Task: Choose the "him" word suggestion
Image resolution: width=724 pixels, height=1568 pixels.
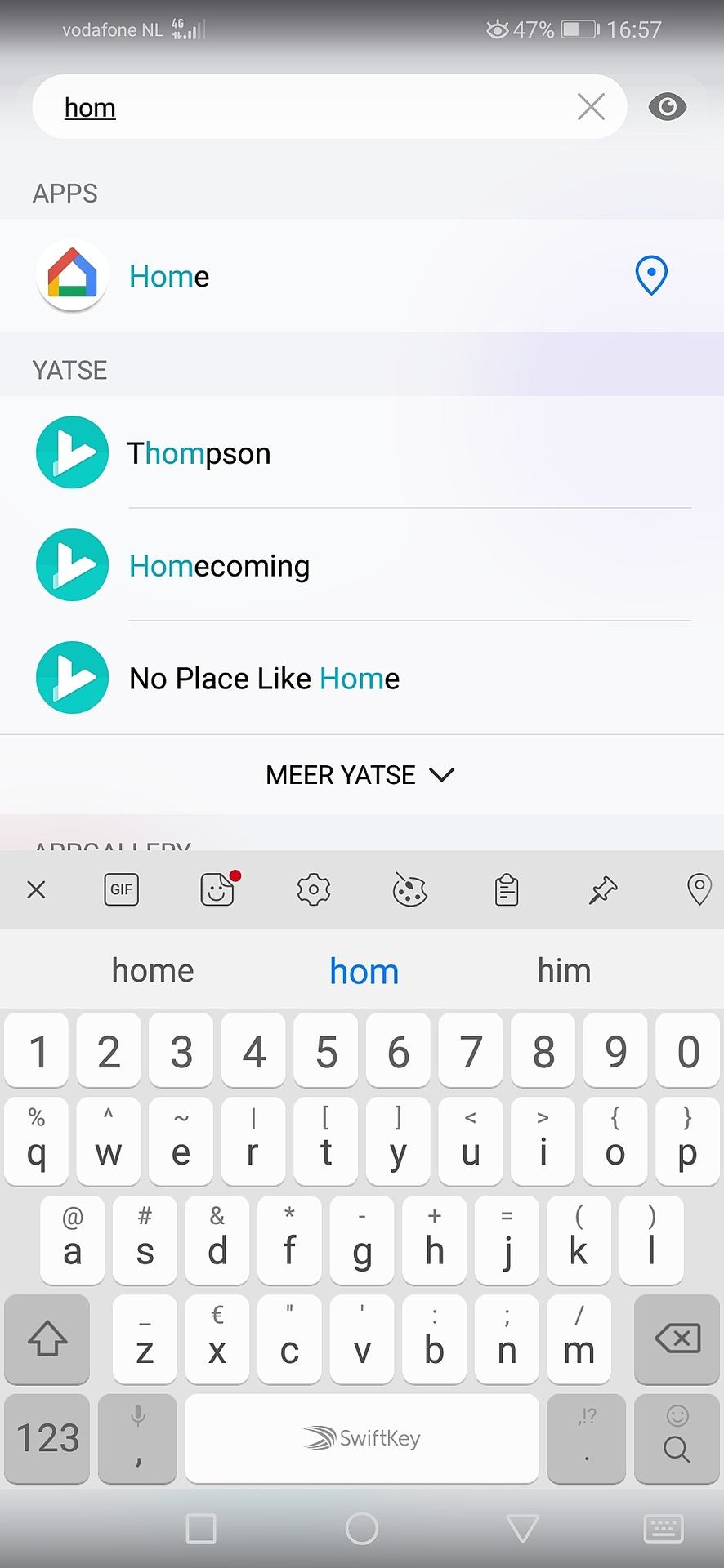Action: (564, 970)
